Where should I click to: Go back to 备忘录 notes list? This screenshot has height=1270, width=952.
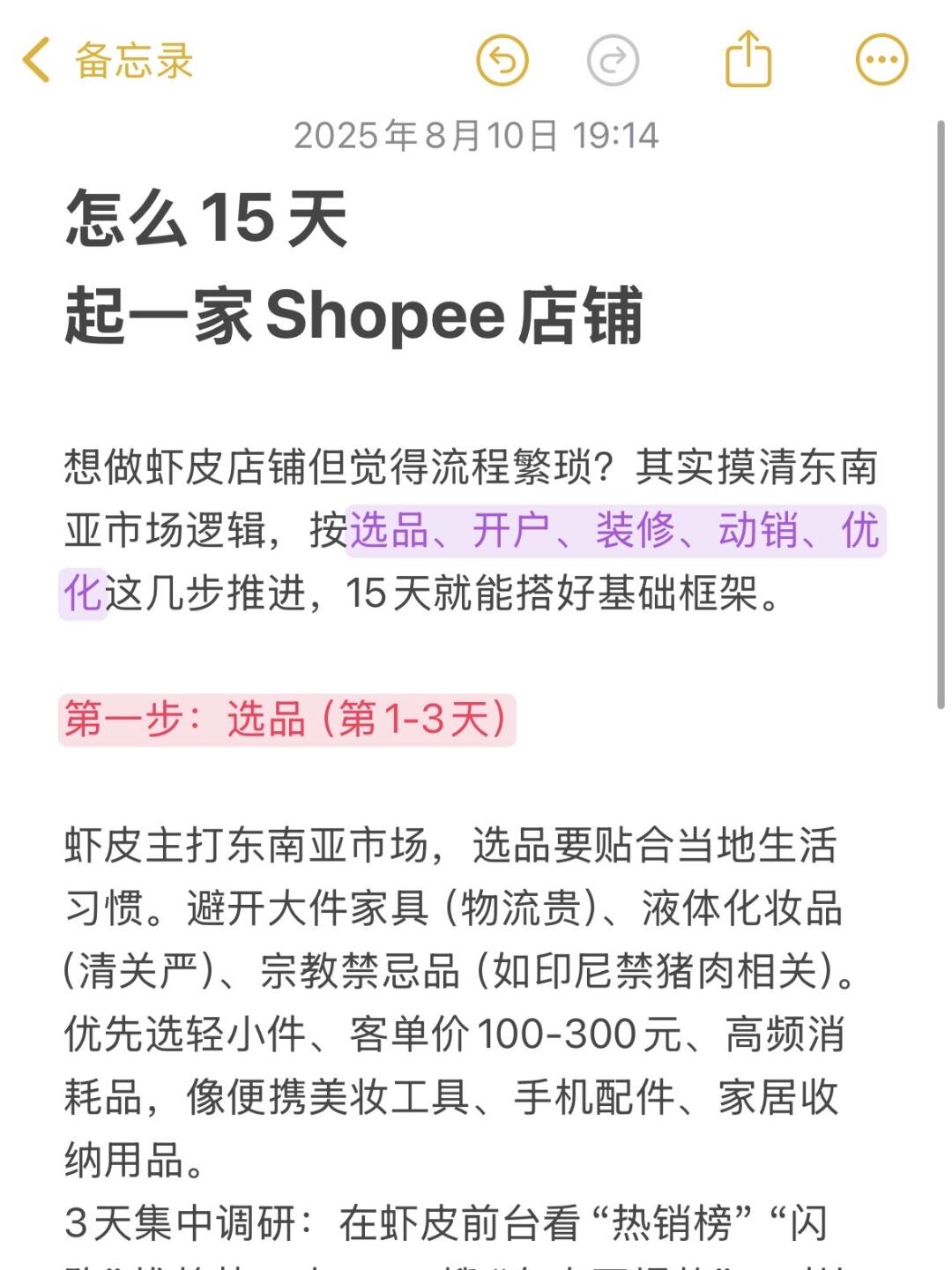click(x=106, y=61)
